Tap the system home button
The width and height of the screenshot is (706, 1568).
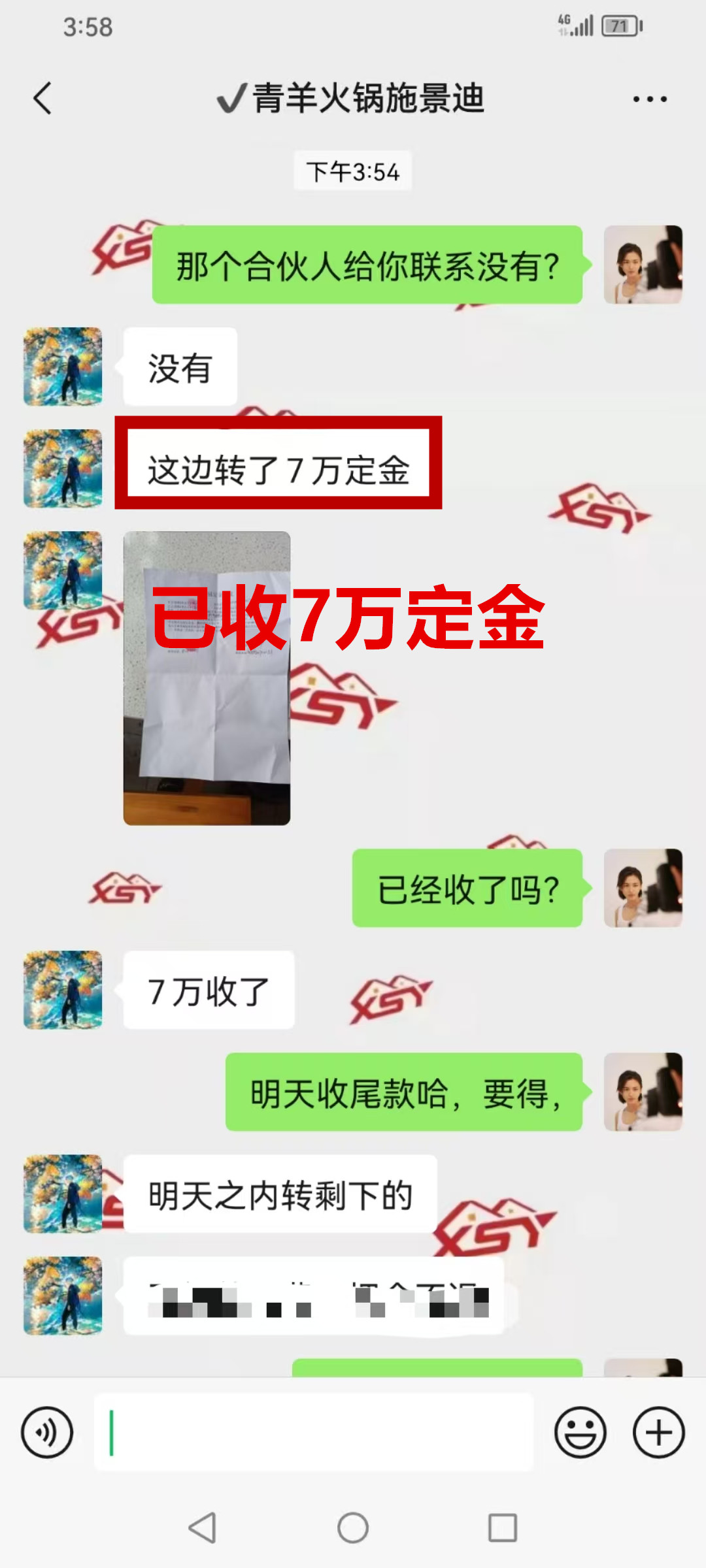click(x=353, y=1528)
